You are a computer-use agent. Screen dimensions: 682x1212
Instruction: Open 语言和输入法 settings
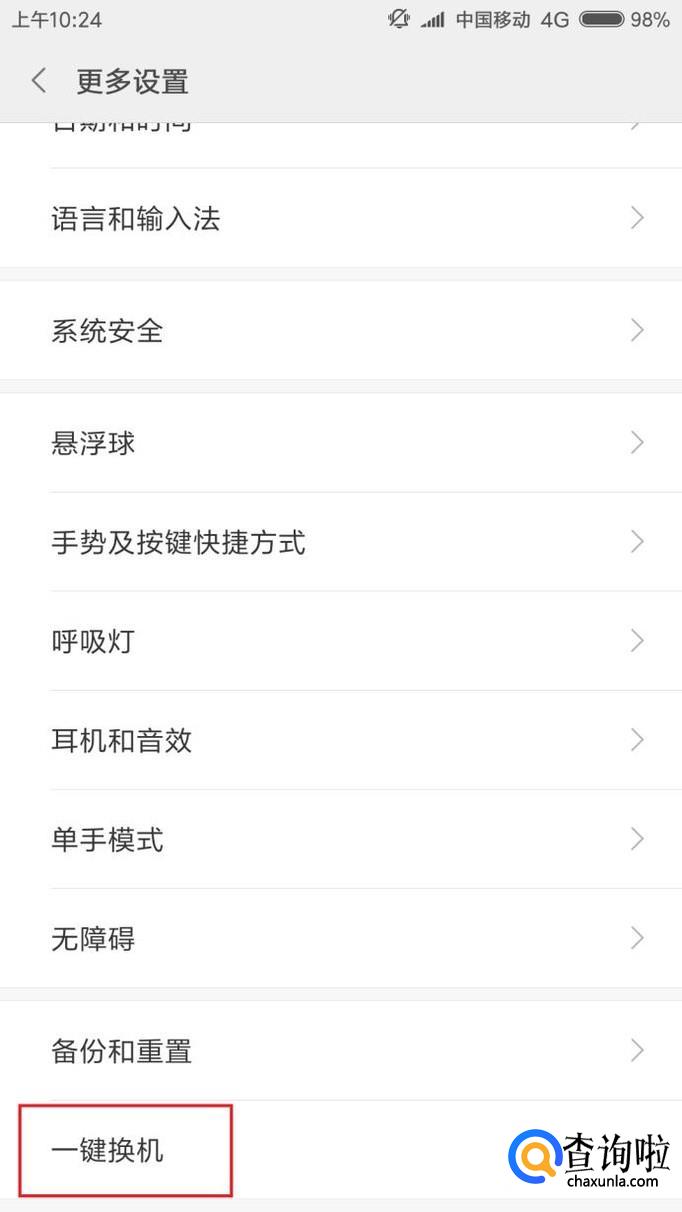[x=340, y=218]
